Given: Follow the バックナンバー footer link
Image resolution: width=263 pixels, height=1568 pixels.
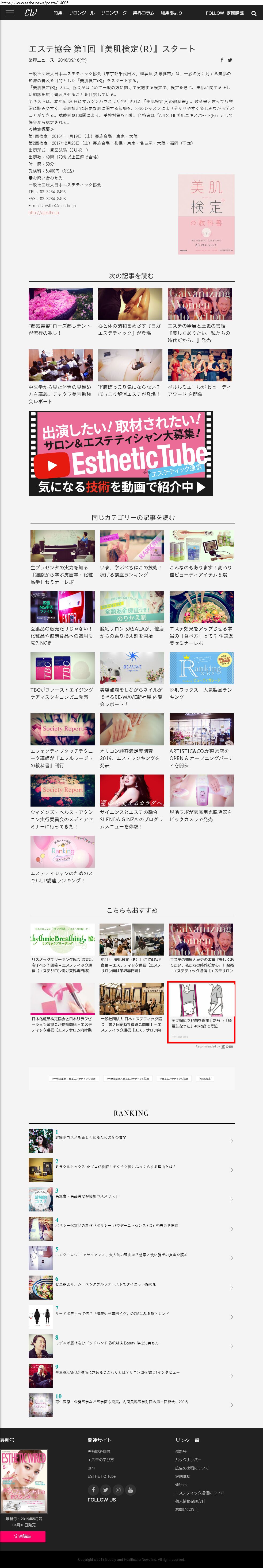Looking at the screenshot, I should coord(188,1460).
